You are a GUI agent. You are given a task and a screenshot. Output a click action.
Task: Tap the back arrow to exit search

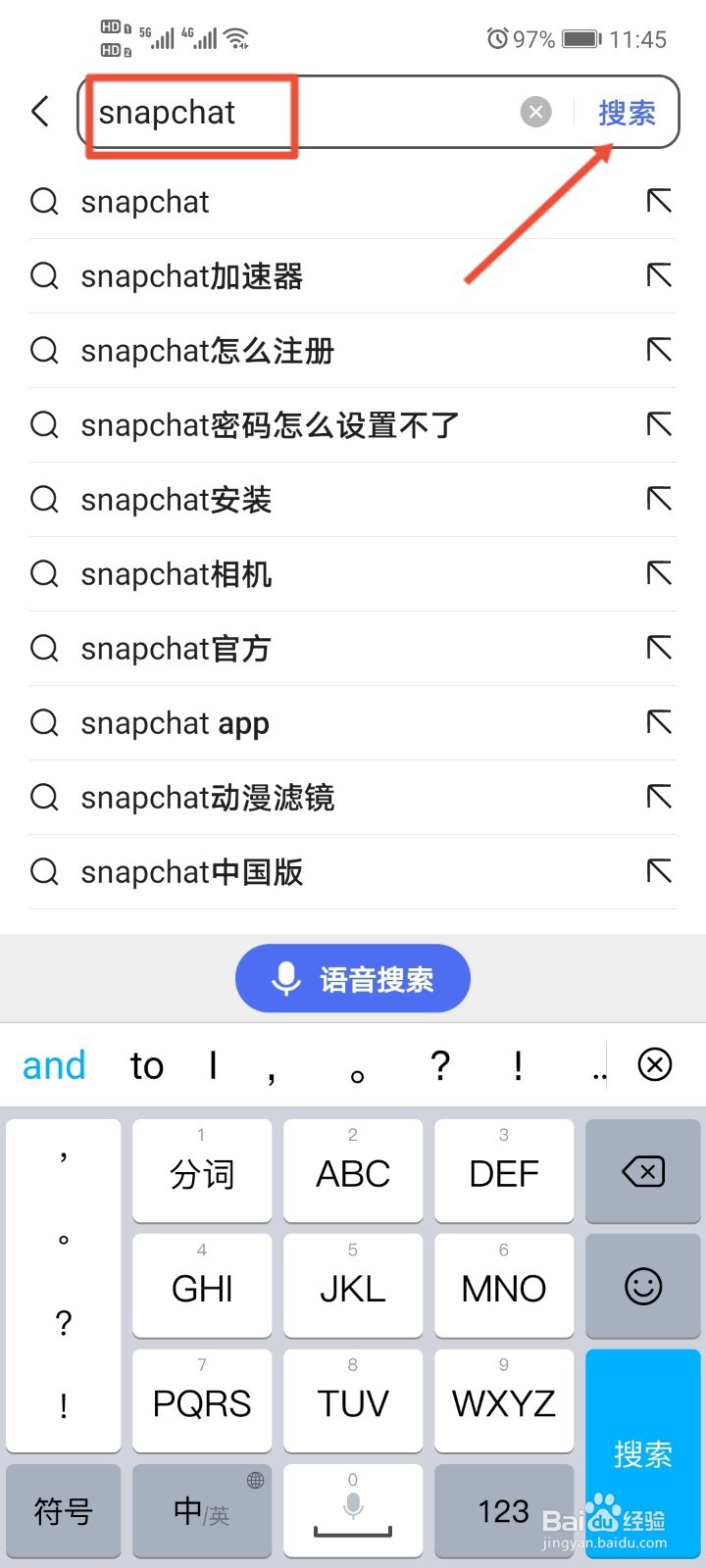(39, 111)
